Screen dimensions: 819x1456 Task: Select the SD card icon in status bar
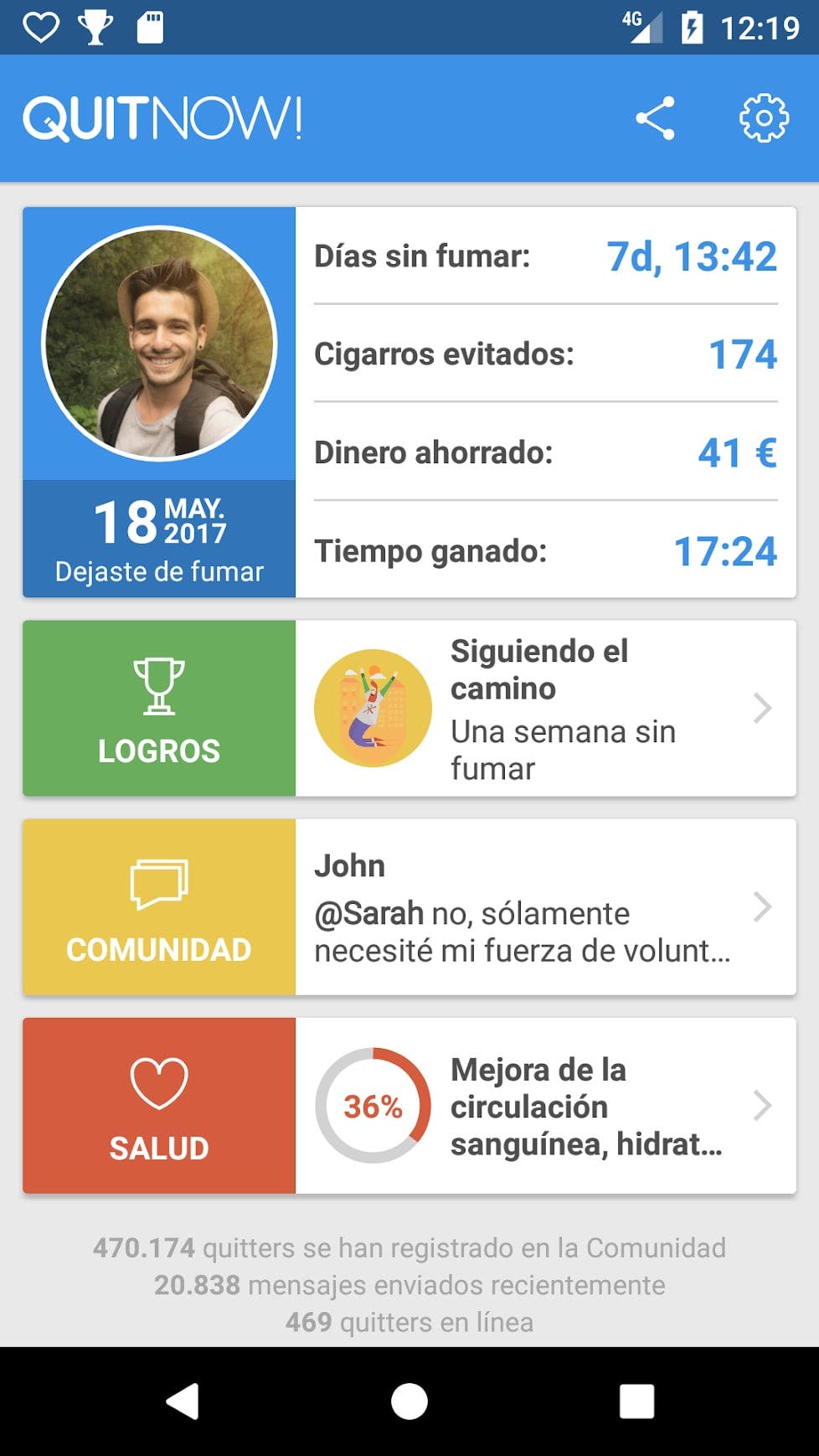coord(151,26)
